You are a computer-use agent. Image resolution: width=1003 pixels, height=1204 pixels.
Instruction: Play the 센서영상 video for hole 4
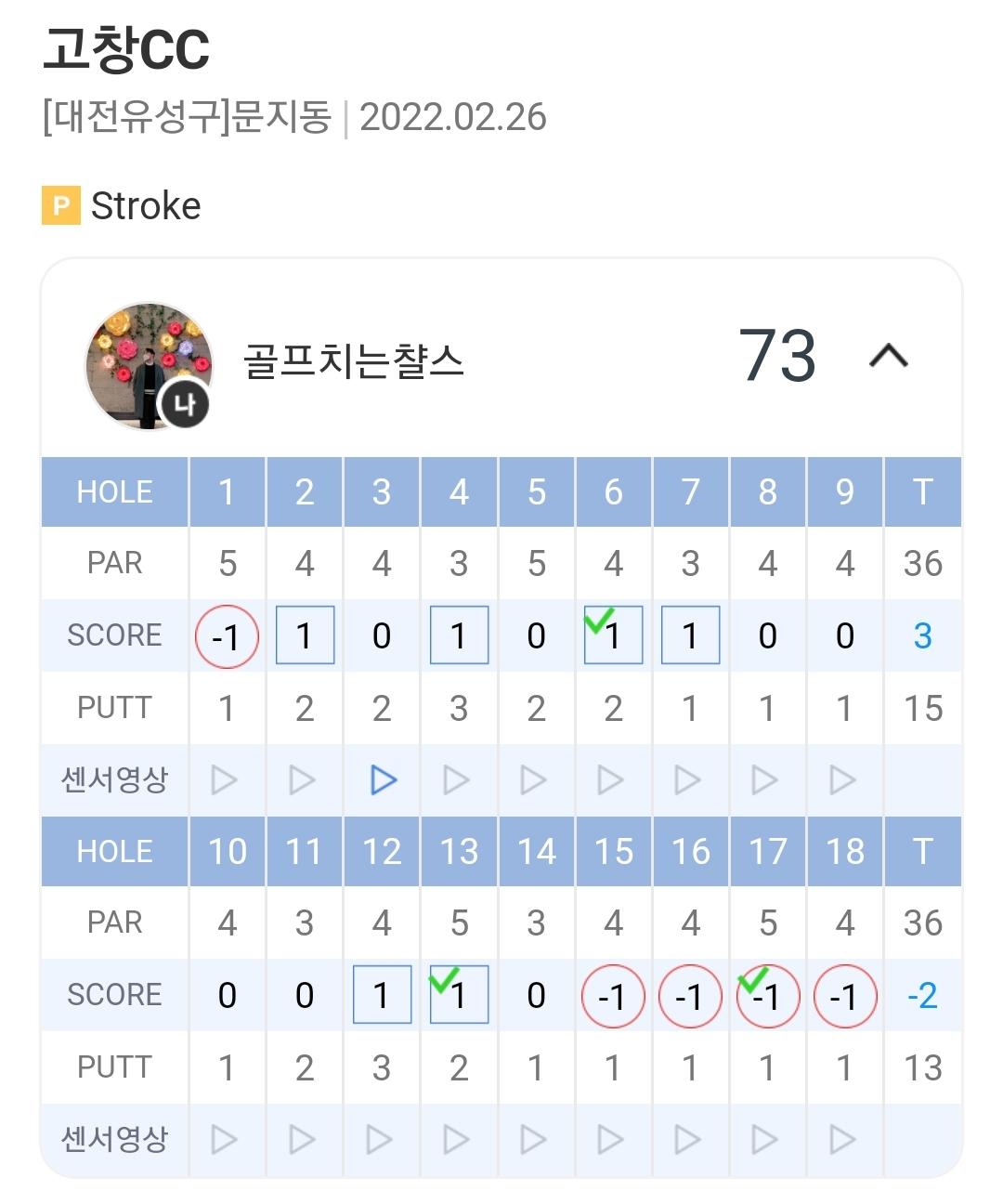(457, 779)
